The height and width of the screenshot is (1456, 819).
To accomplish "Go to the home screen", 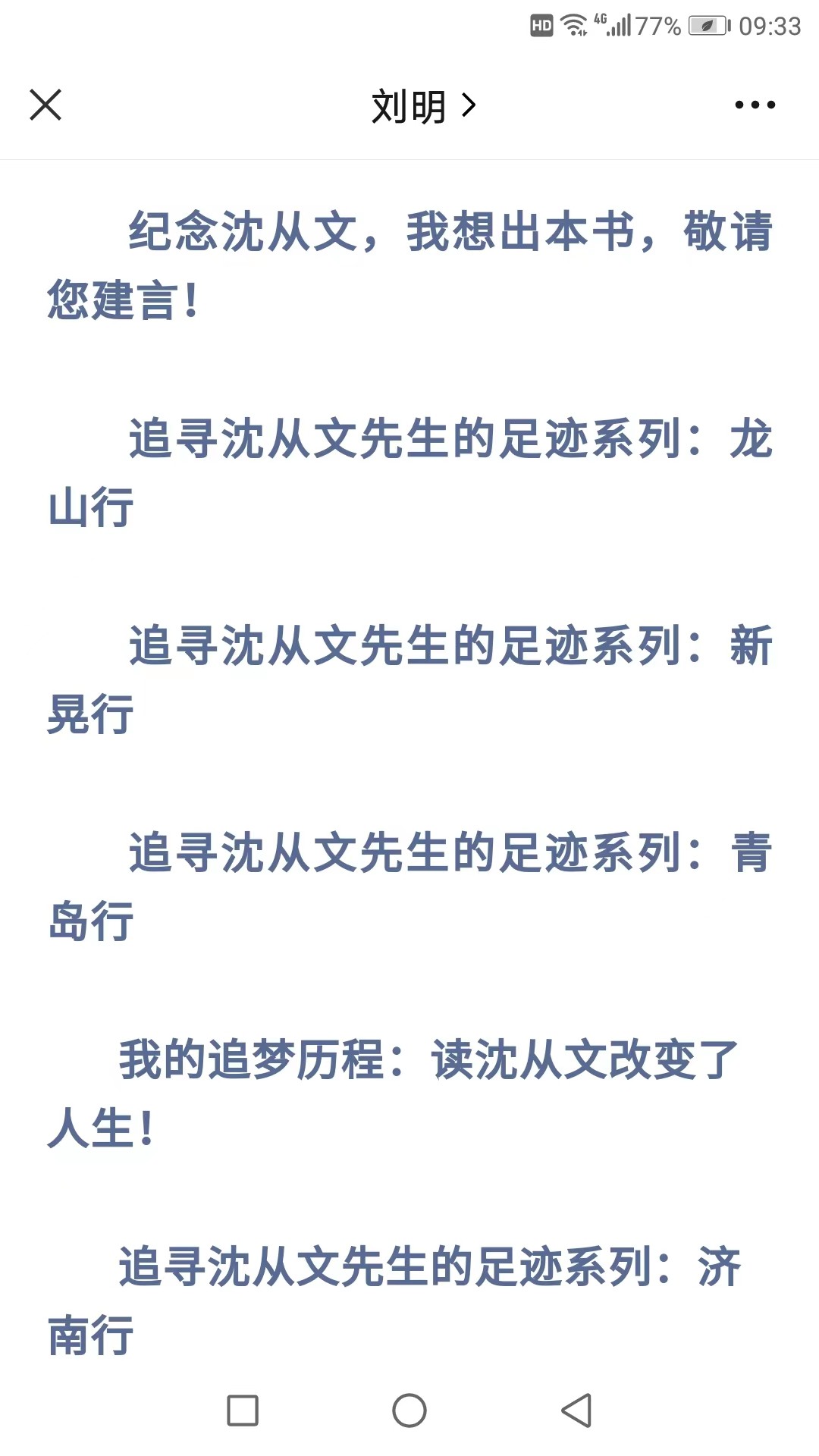I will [409, 1410].
